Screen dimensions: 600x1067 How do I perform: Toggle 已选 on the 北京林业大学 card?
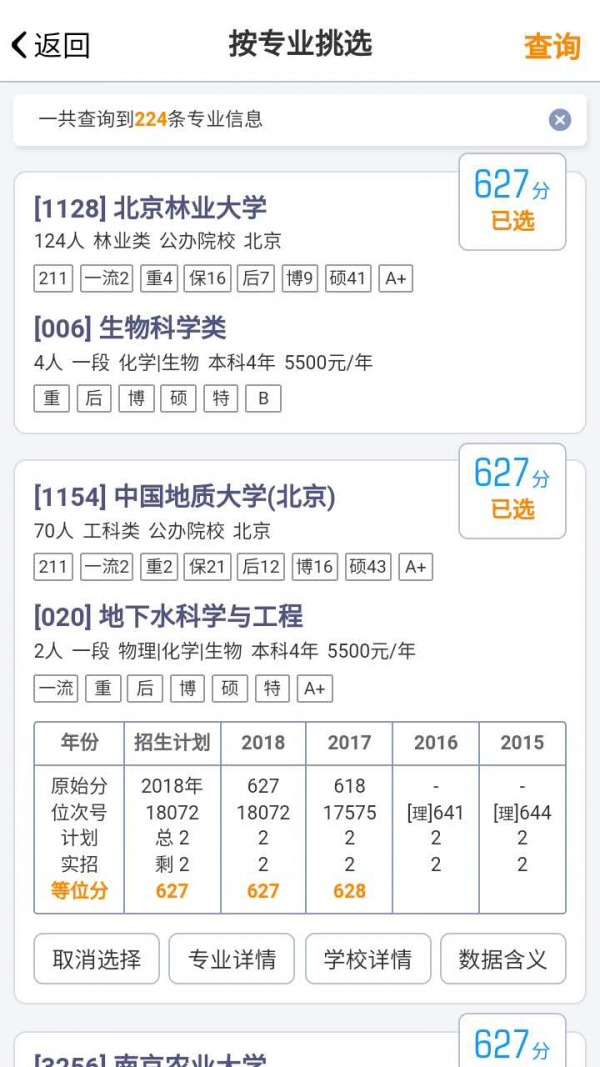pyautogui.click(x=512, y=202)
